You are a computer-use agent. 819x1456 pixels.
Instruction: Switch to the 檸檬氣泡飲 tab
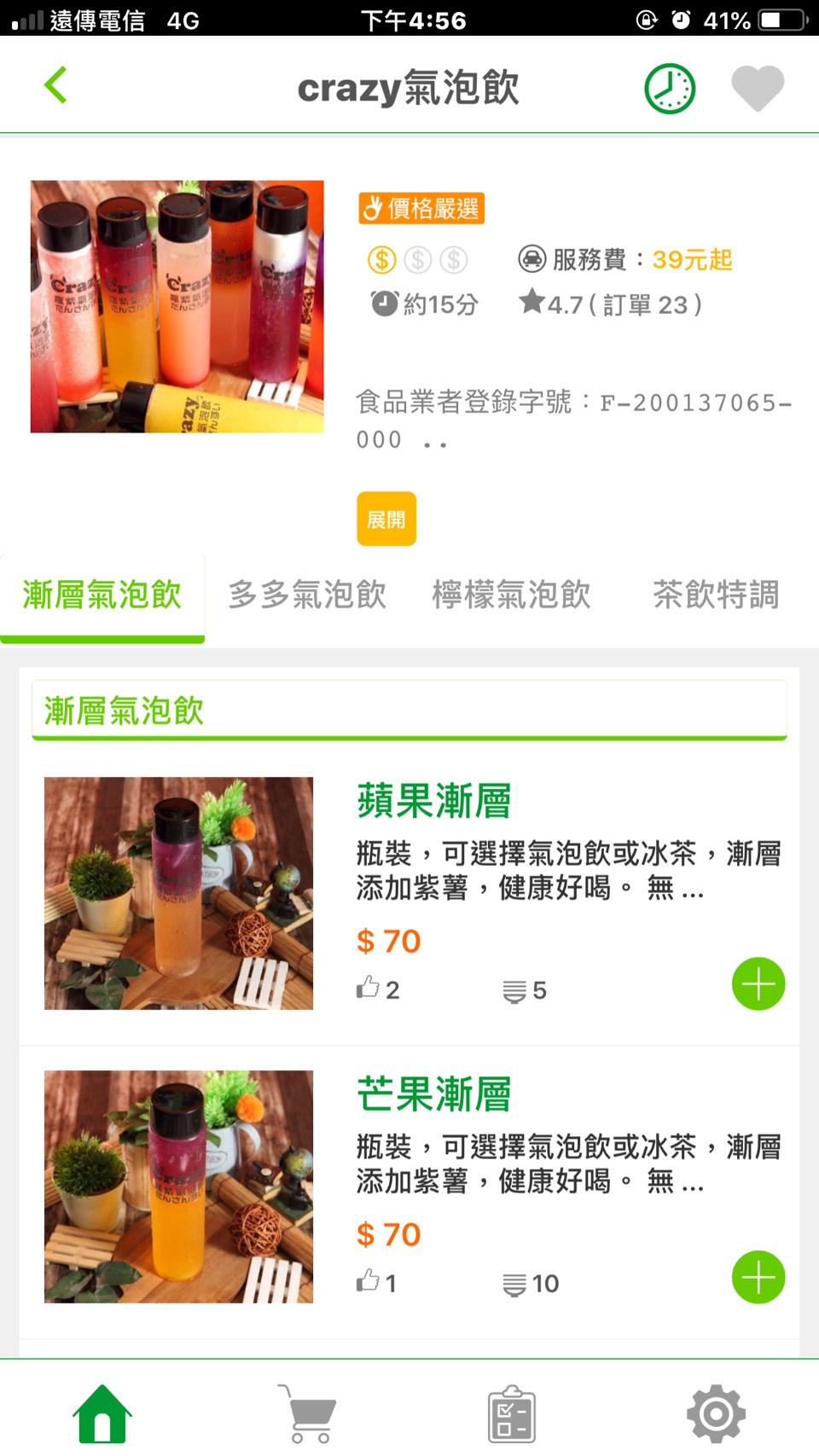point(511,595)
